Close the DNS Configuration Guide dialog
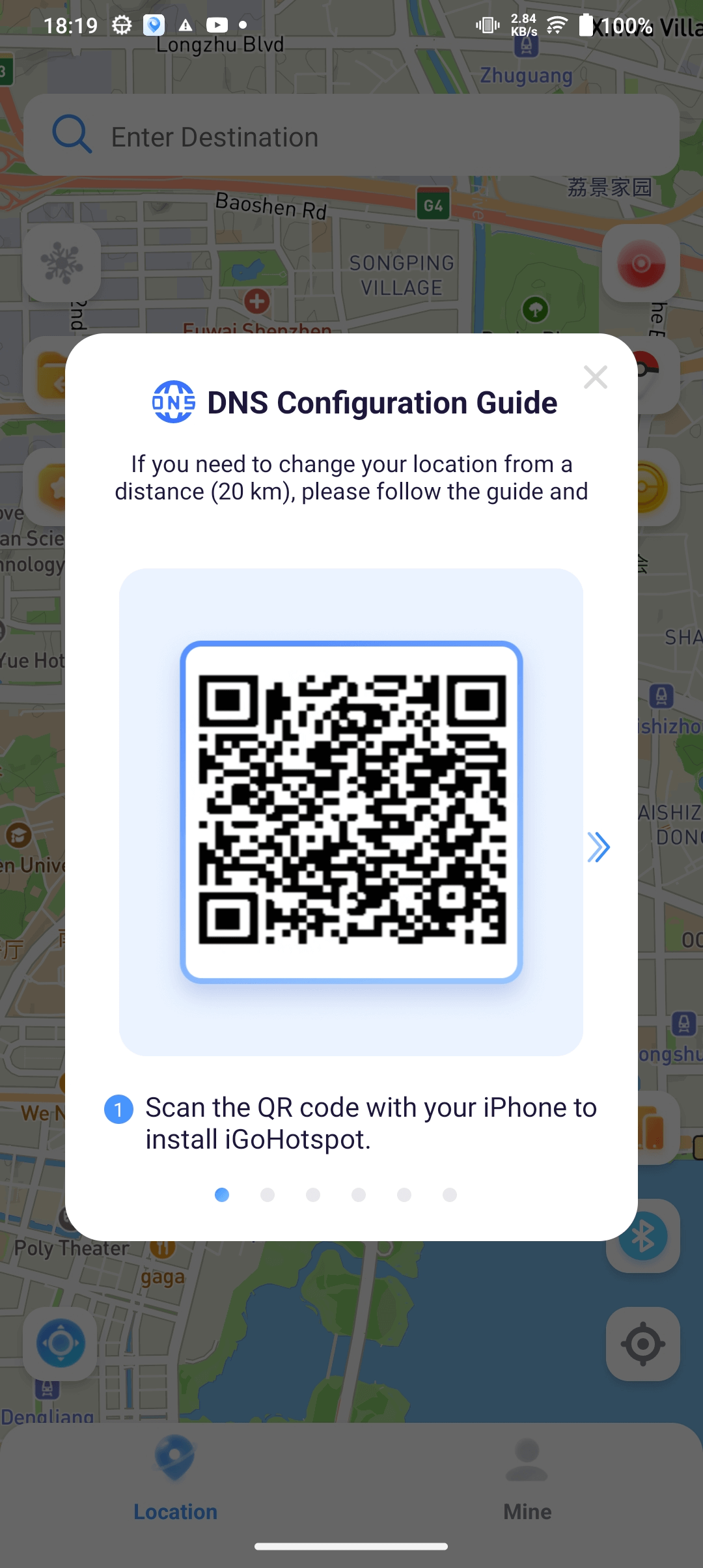703x1568 pixels. tap(595, 377)
